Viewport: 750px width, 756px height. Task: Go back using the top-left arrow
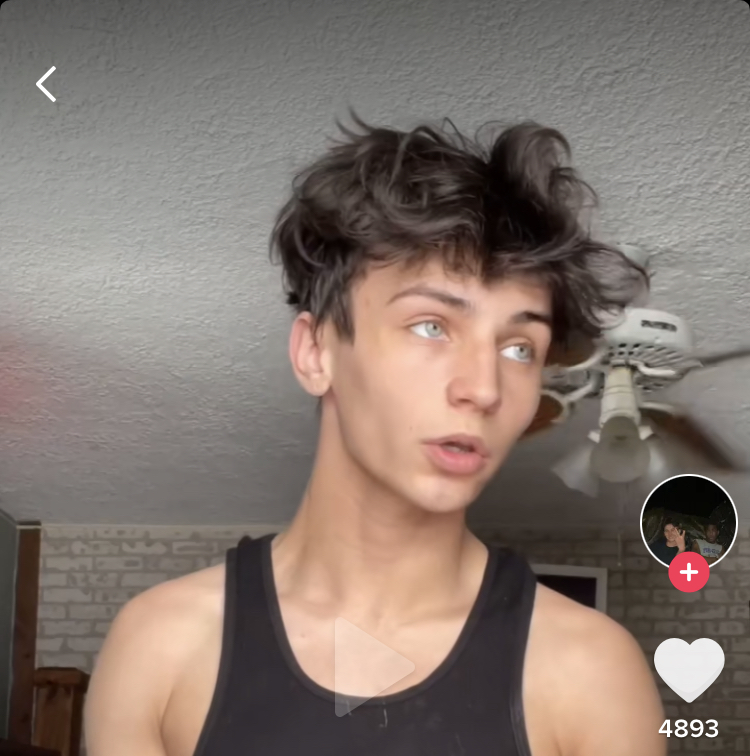[x=46, y=84]
